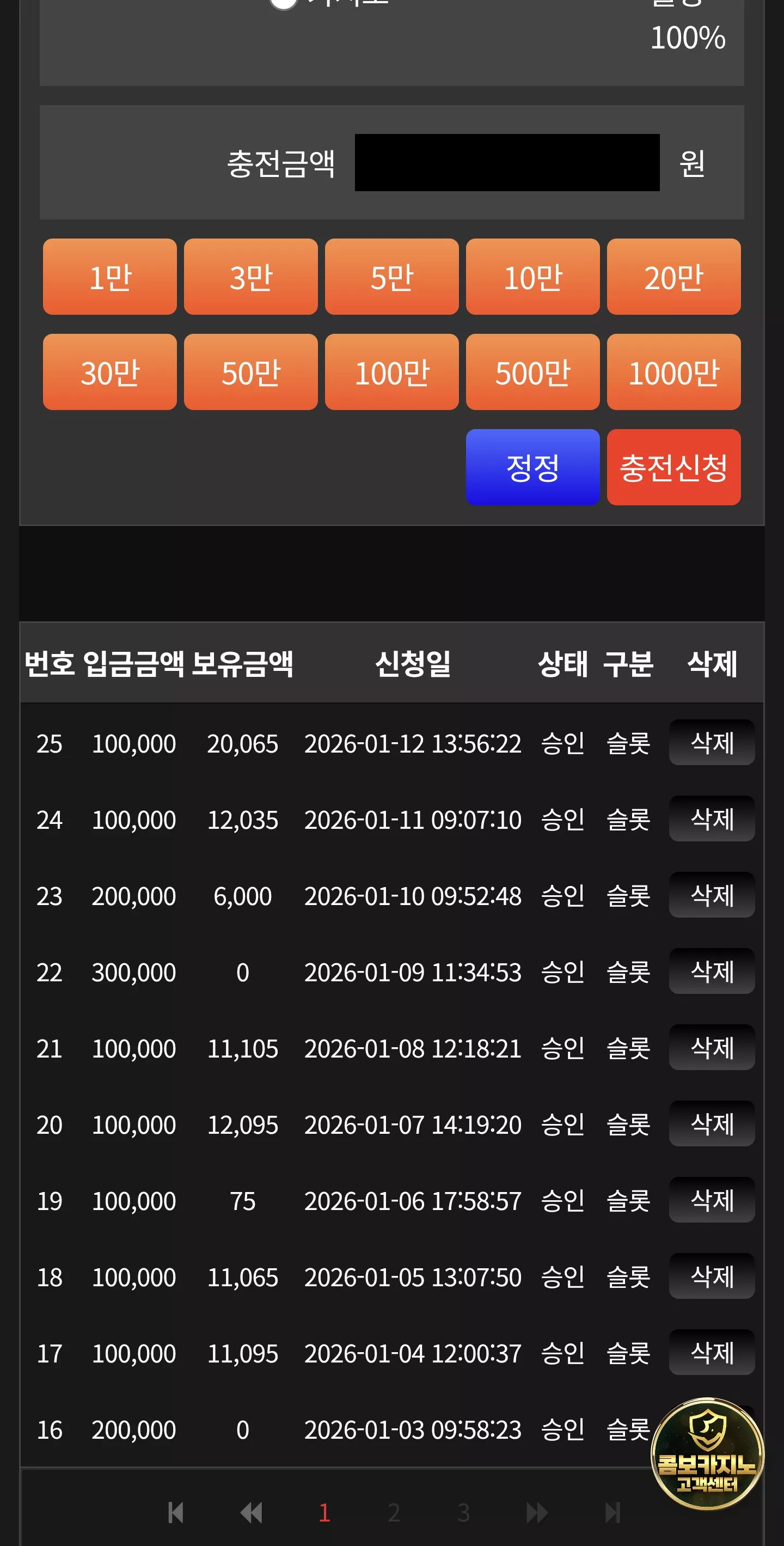Screen dimensions: 784x1546
Task: Tap the blue 정정 reset button
Action: click(532, 468)
